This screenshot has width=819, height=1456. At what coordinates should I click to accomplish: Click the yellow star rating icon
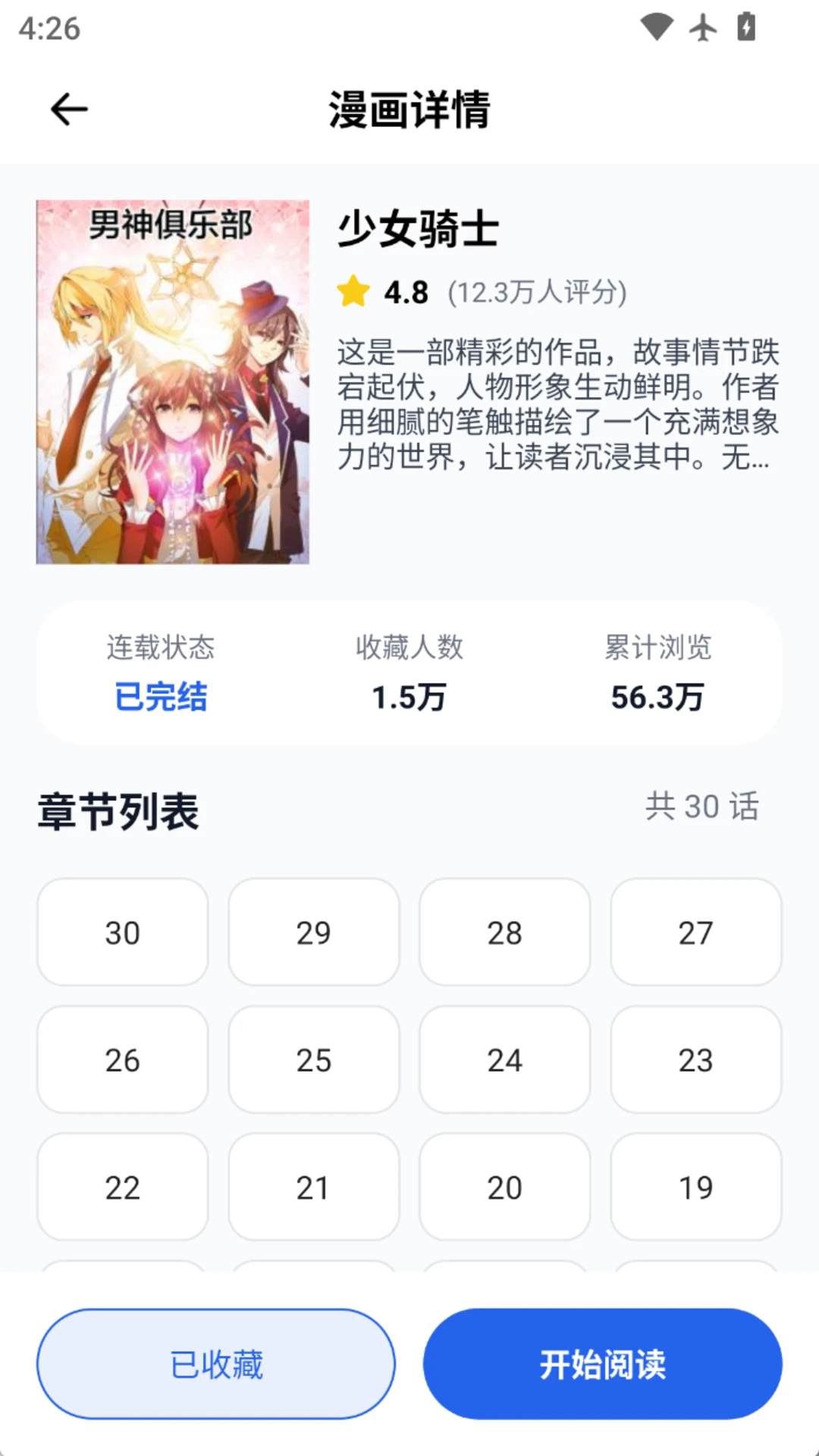click(353, 290)
